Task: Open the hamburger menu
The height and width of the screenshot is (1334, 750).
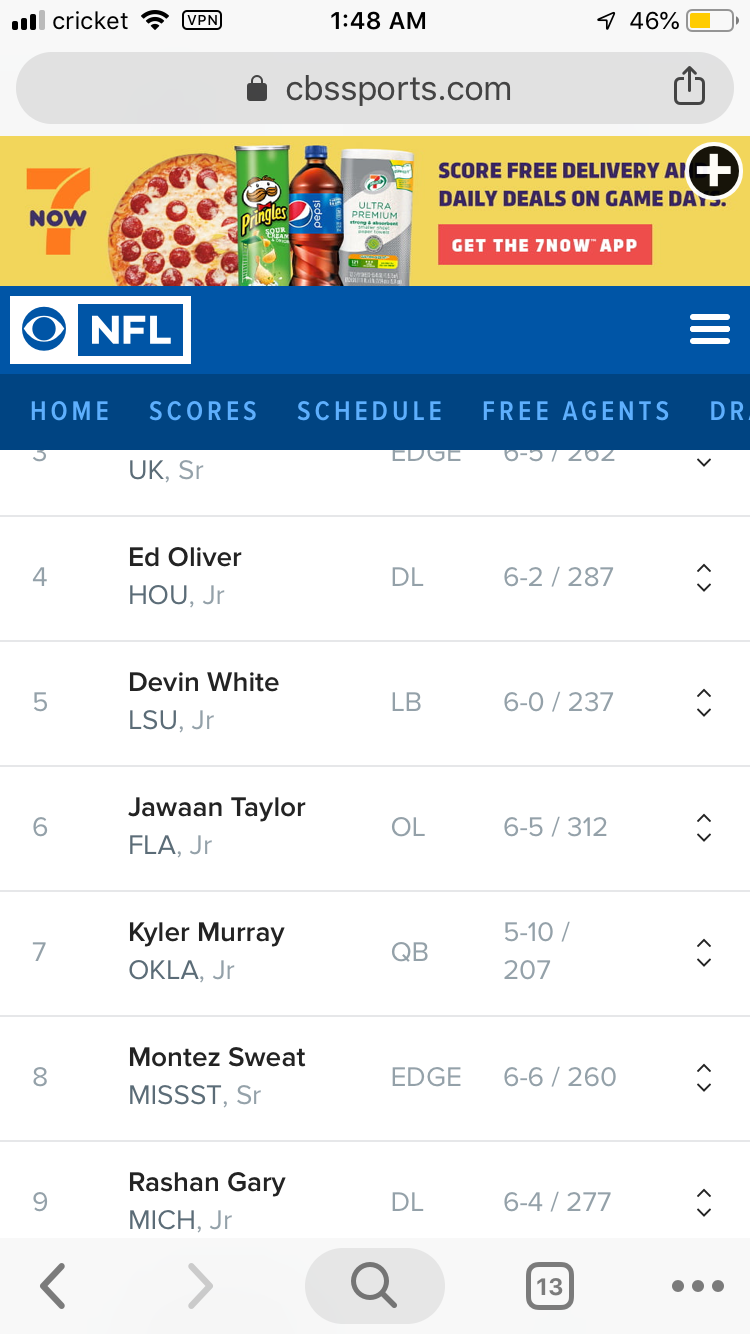Action: (710, 330)
